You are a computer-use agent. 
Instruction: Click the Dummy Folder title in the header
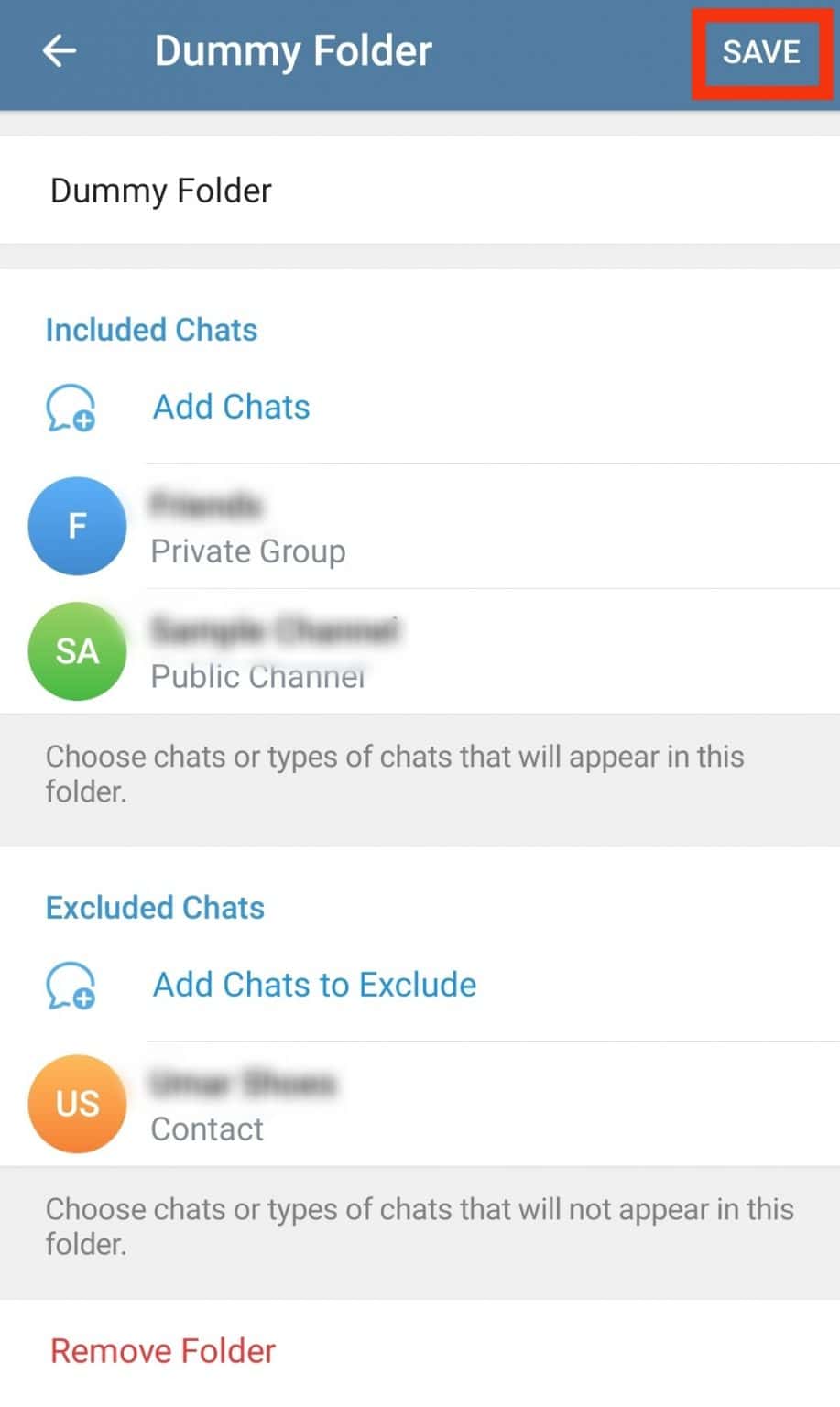pos(293,50)
